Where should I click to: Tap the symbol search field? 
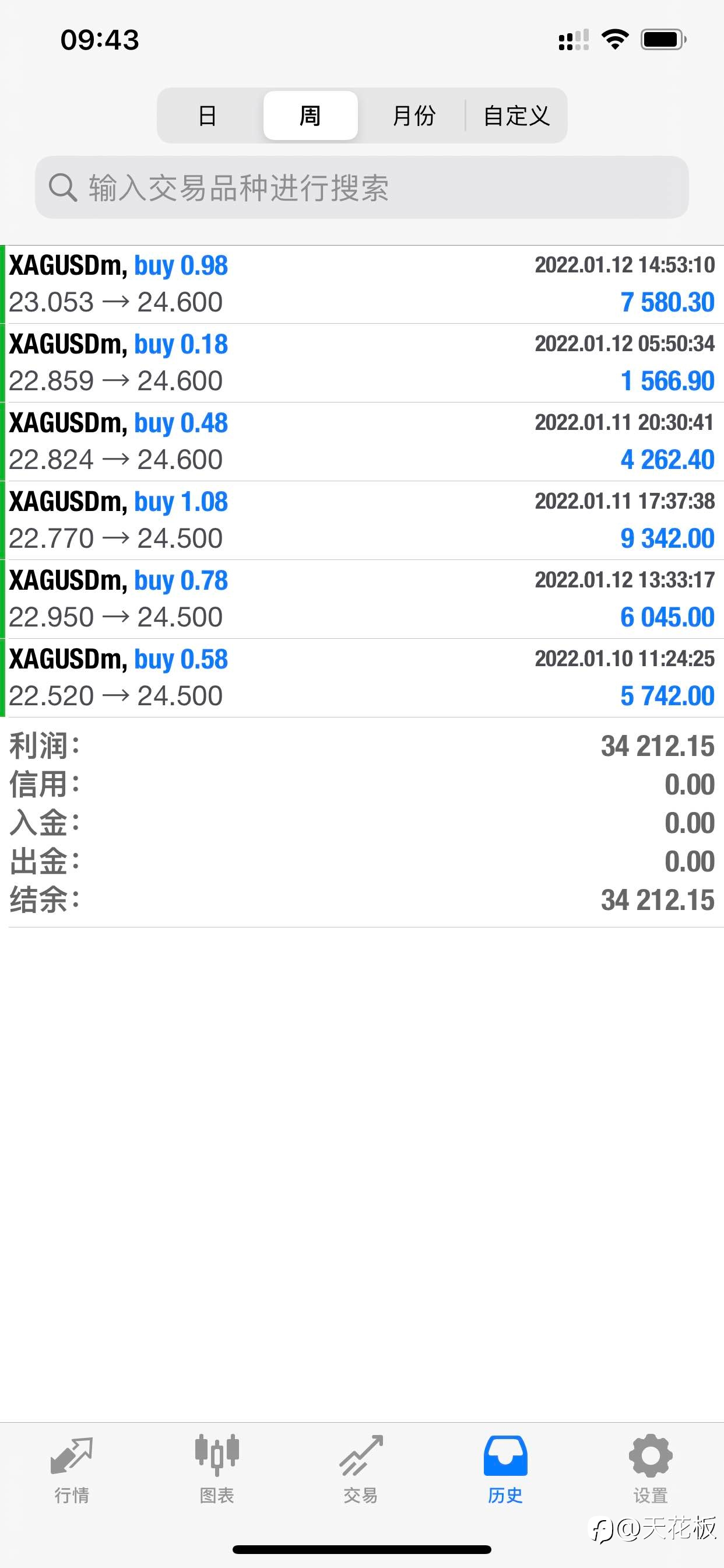[361, 187]
